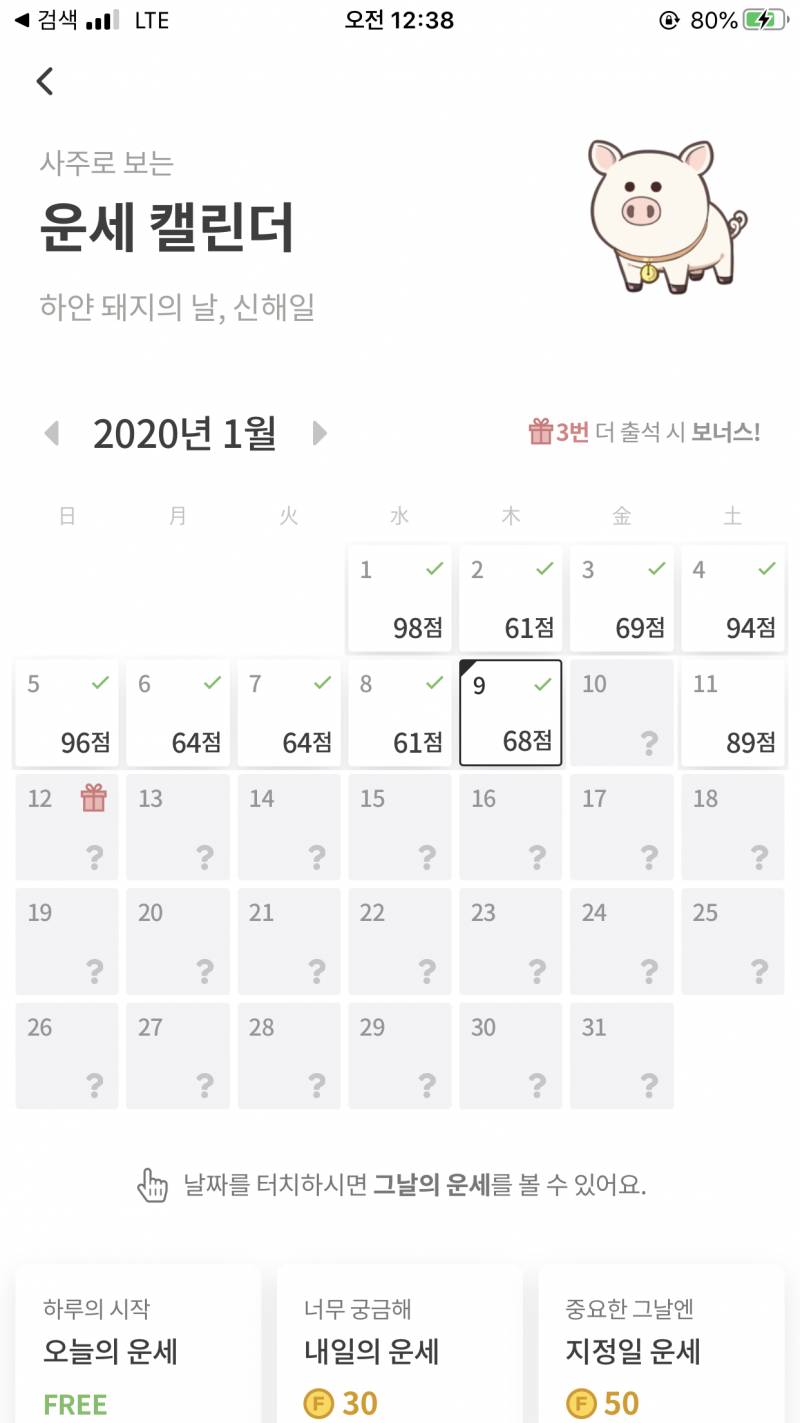Select the 土 weekday column header

[732, 515]
